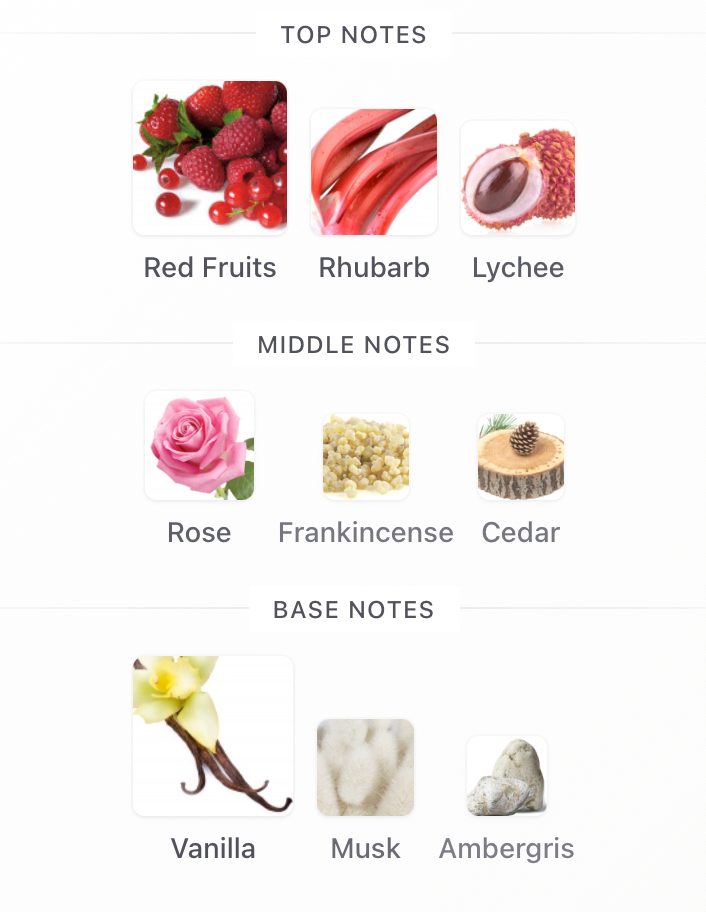This screenshot has width=706, height=912.
Task: Select the Lychee note
Action: pyautogui.click(x=518, y=178)
